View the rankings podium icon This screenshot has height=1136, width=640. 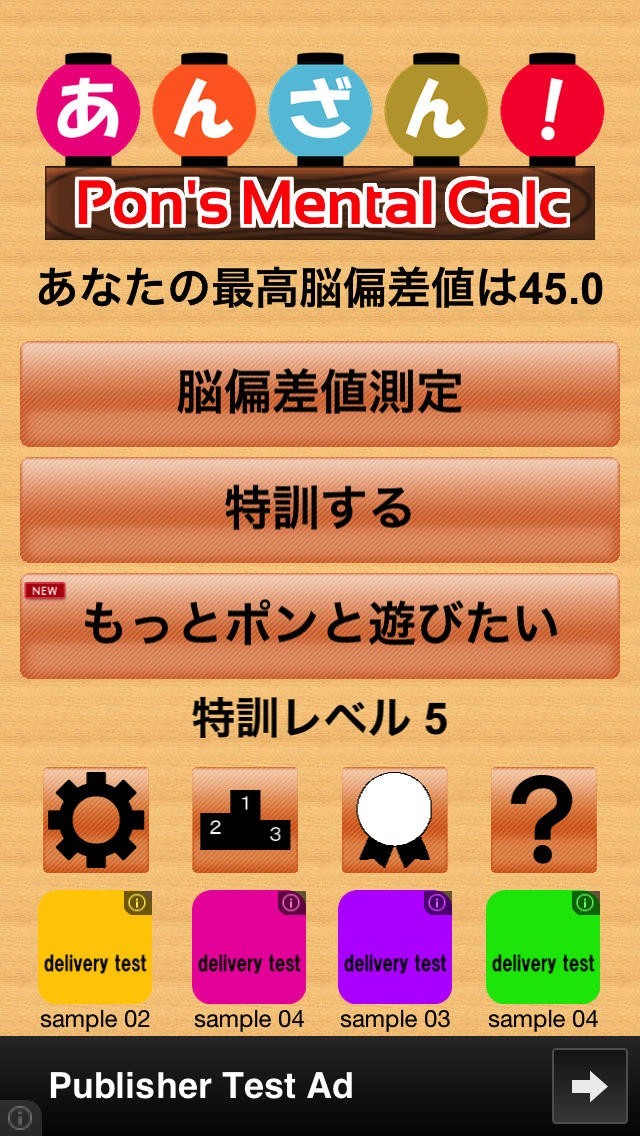pyautogui.click(x=245, y=820)
